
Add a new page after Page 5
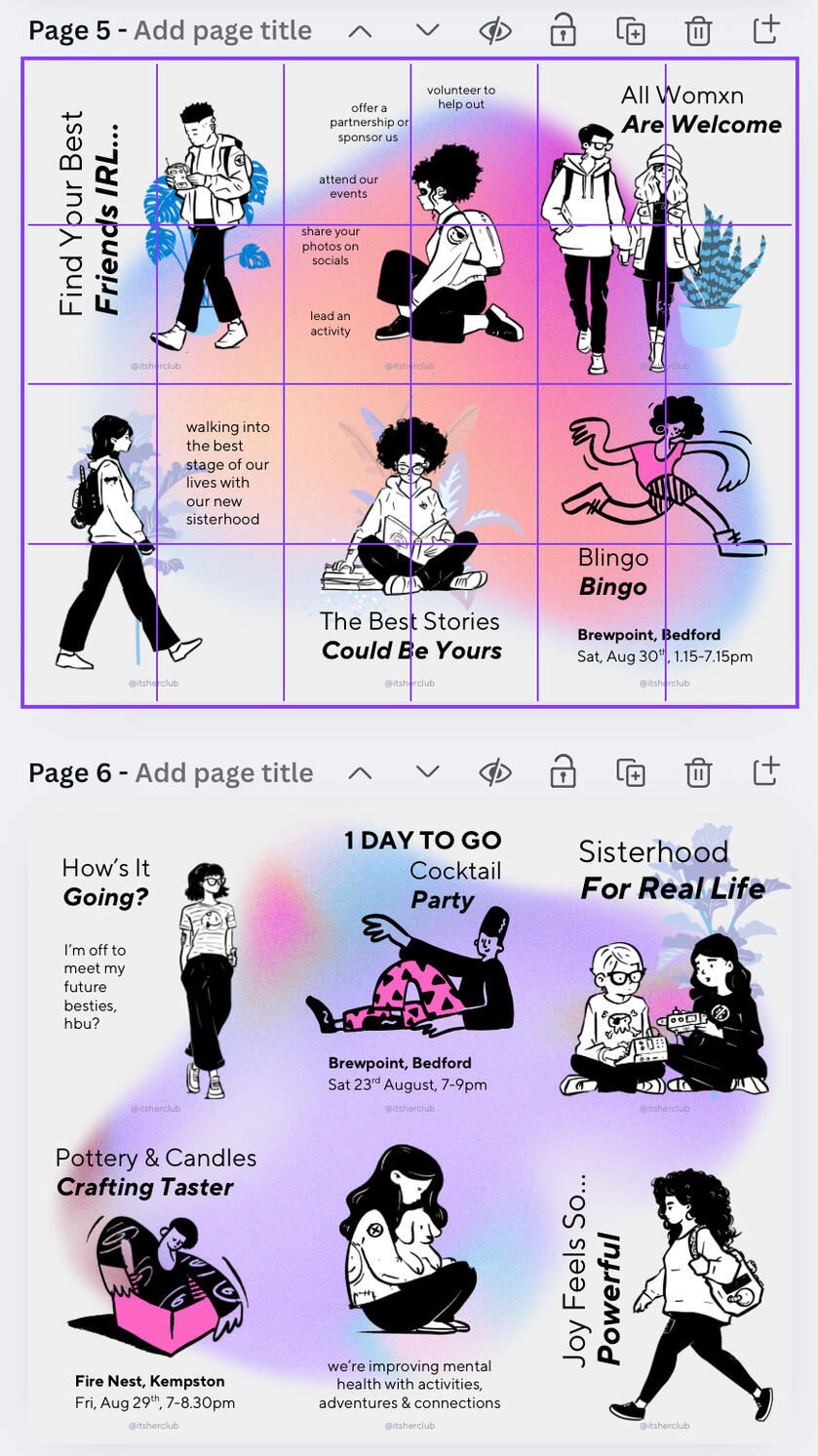[x=766, y=30]
